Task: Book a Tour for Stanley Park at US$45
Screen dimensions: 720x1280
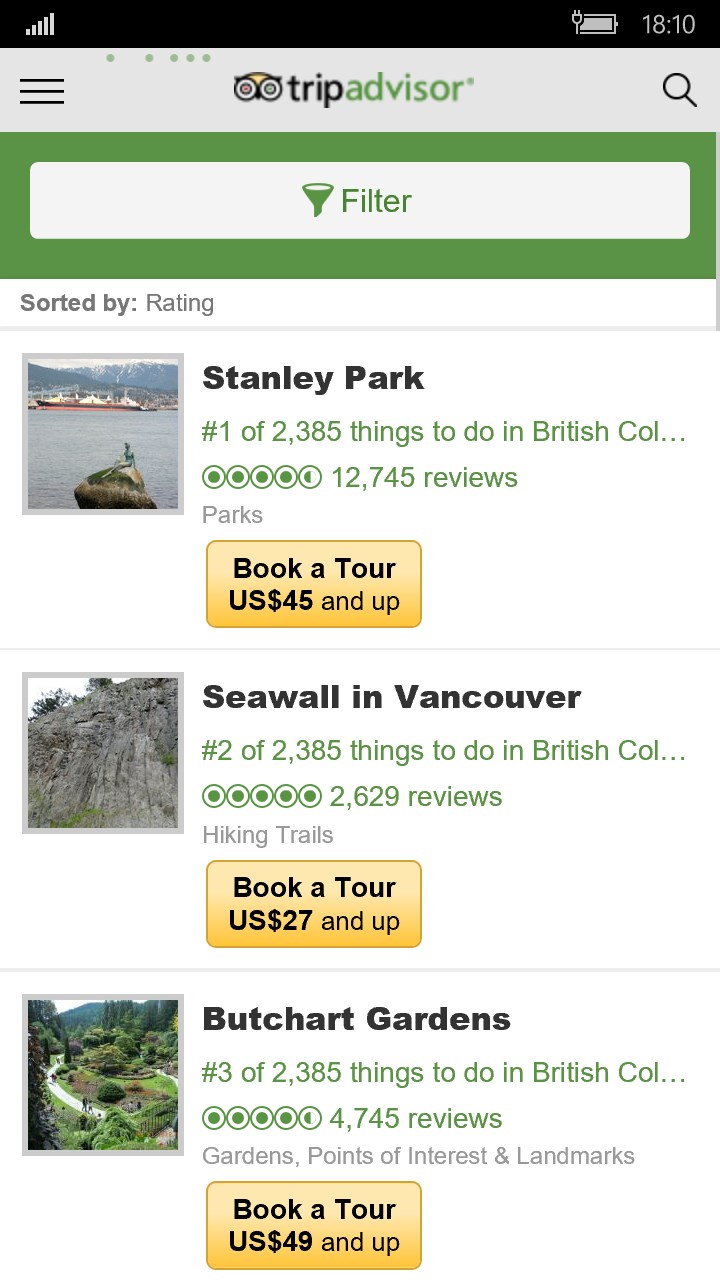Action: pos(313,584)
